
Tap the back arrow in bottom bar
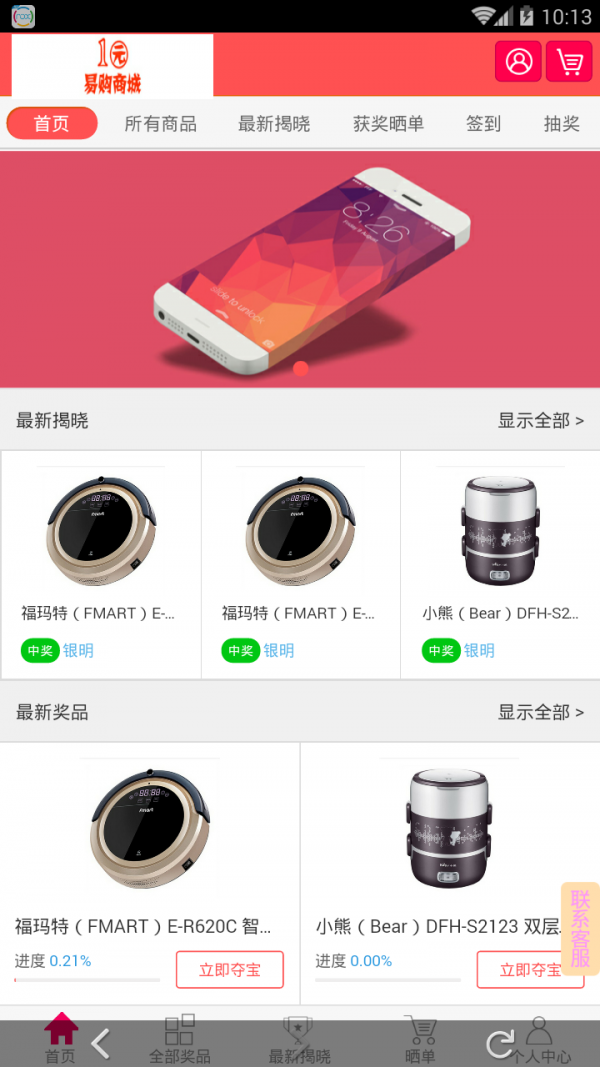[101, 1044]
